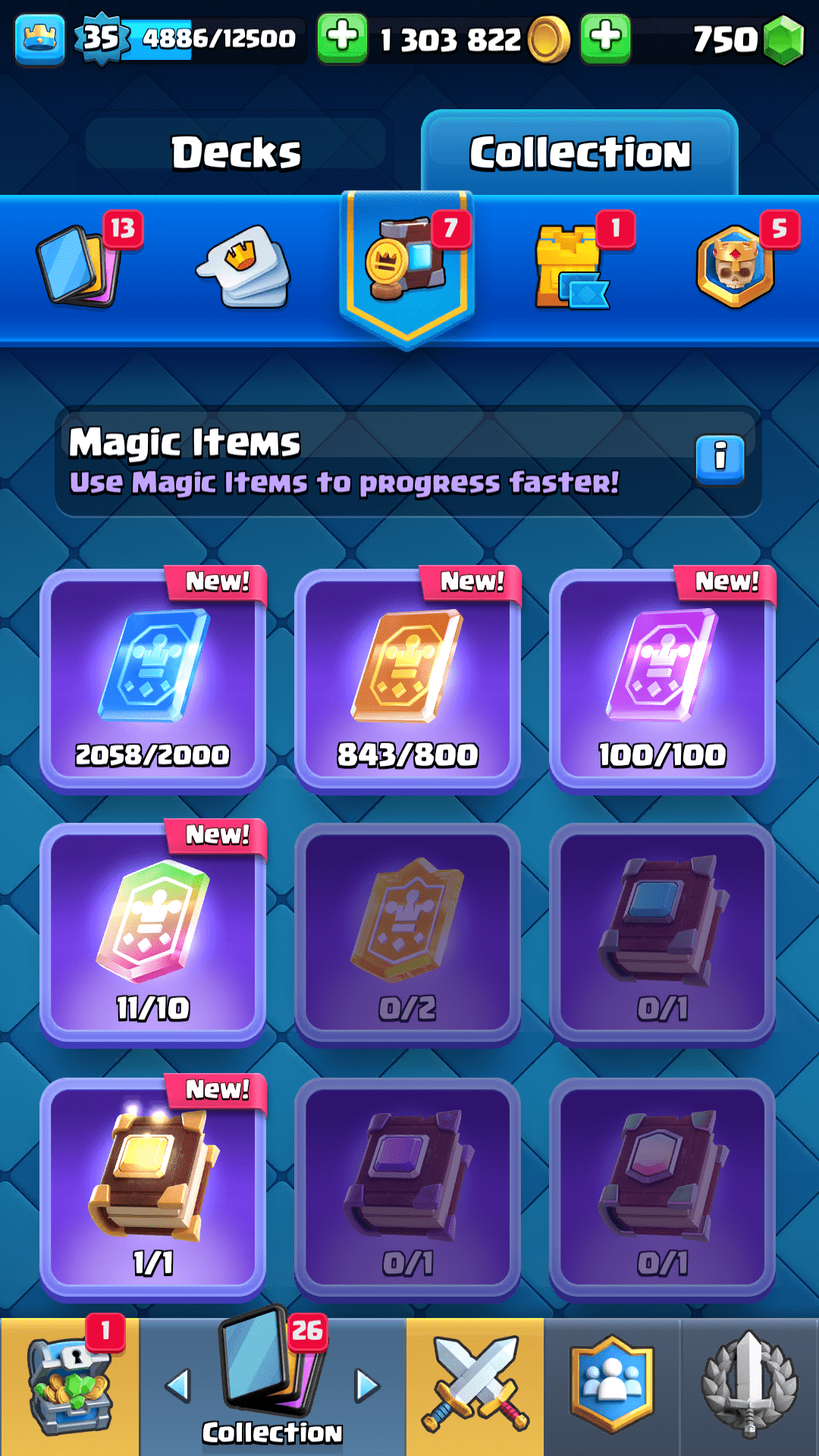This screenshot has height=1456, width=819.
Task: Open the cards section with 13 badge
Action: (x=80, y=265)
